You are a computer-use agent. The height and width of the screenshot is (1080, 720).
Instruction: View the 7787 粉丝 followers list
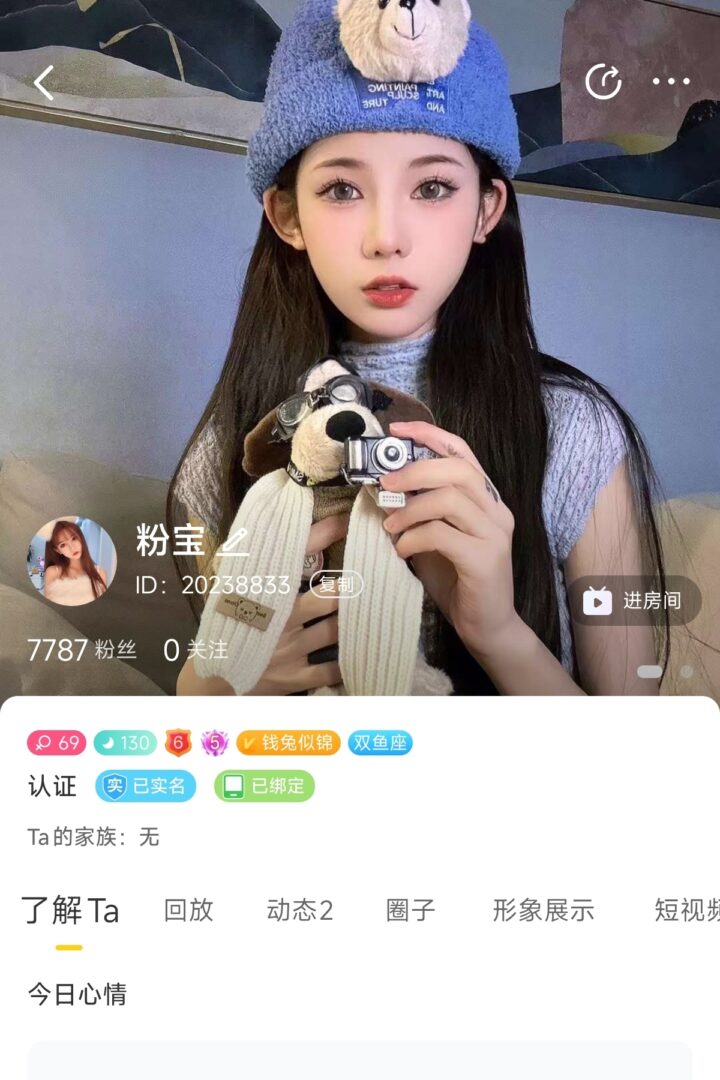point(81,650)
